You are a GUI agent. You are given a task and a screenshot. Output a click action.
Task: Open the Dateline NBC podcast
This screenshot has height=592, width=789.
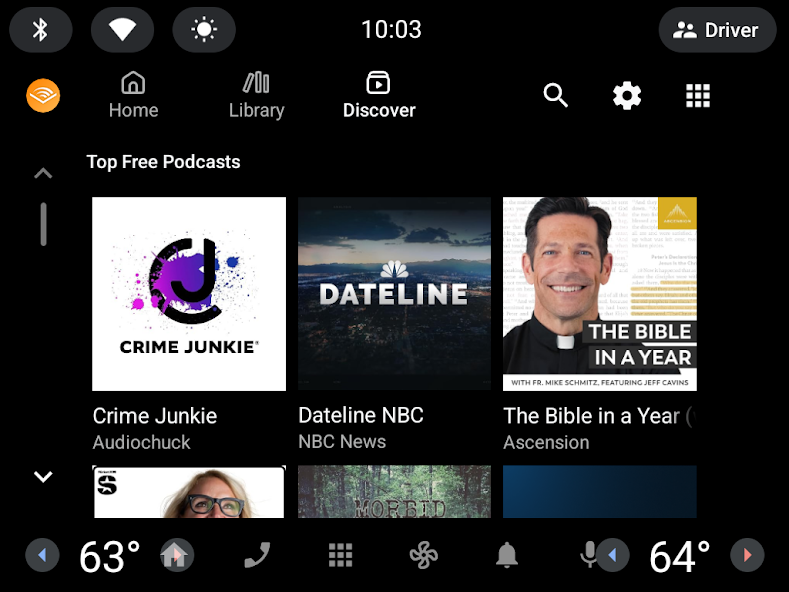click(x=394, y=294)
